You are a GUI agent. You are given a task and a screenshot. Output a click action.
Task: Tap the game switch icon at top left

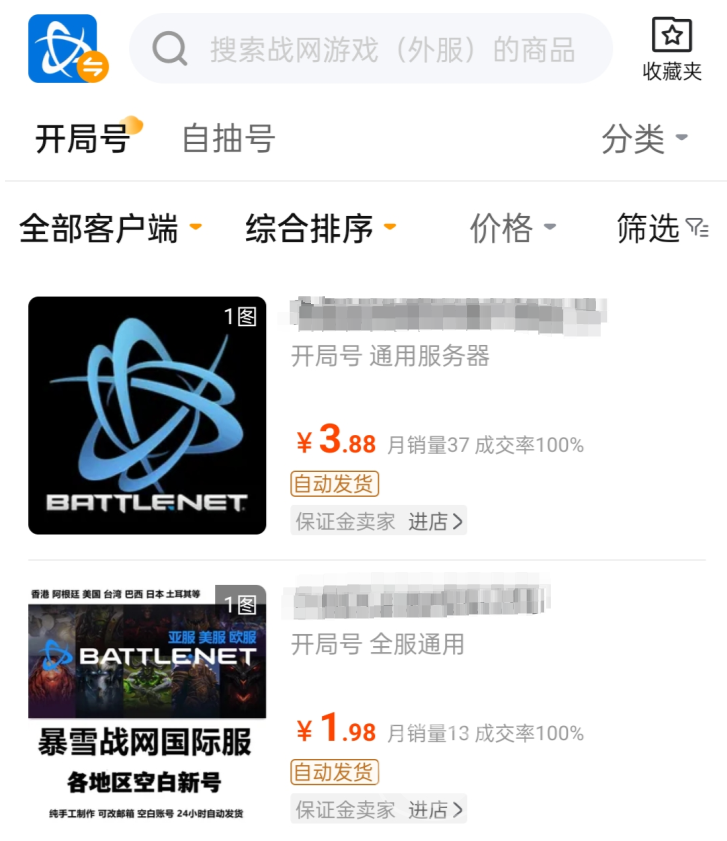click(67, 49)
